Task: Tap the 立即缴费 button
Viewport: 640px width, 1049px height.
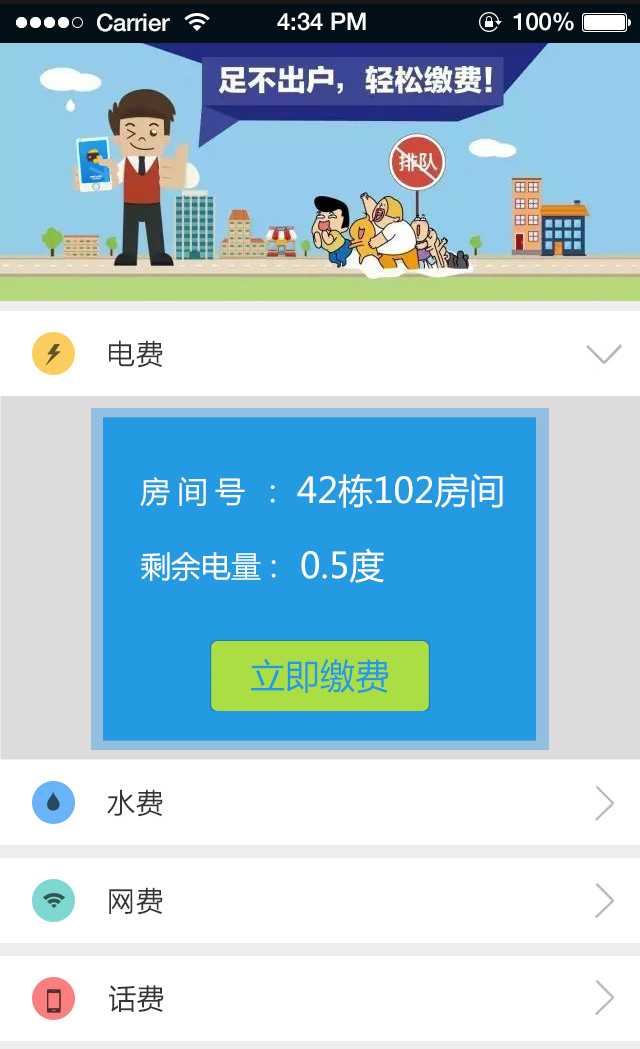Action: [320, 676]
